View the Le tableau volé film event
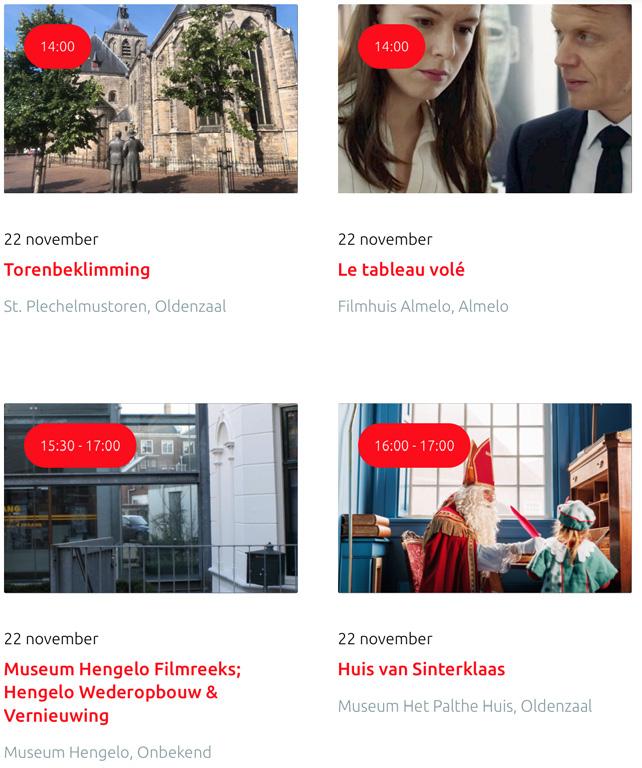The height and width of the screenshot is (768, 642). pyautogui.click(x=401, y=270)
